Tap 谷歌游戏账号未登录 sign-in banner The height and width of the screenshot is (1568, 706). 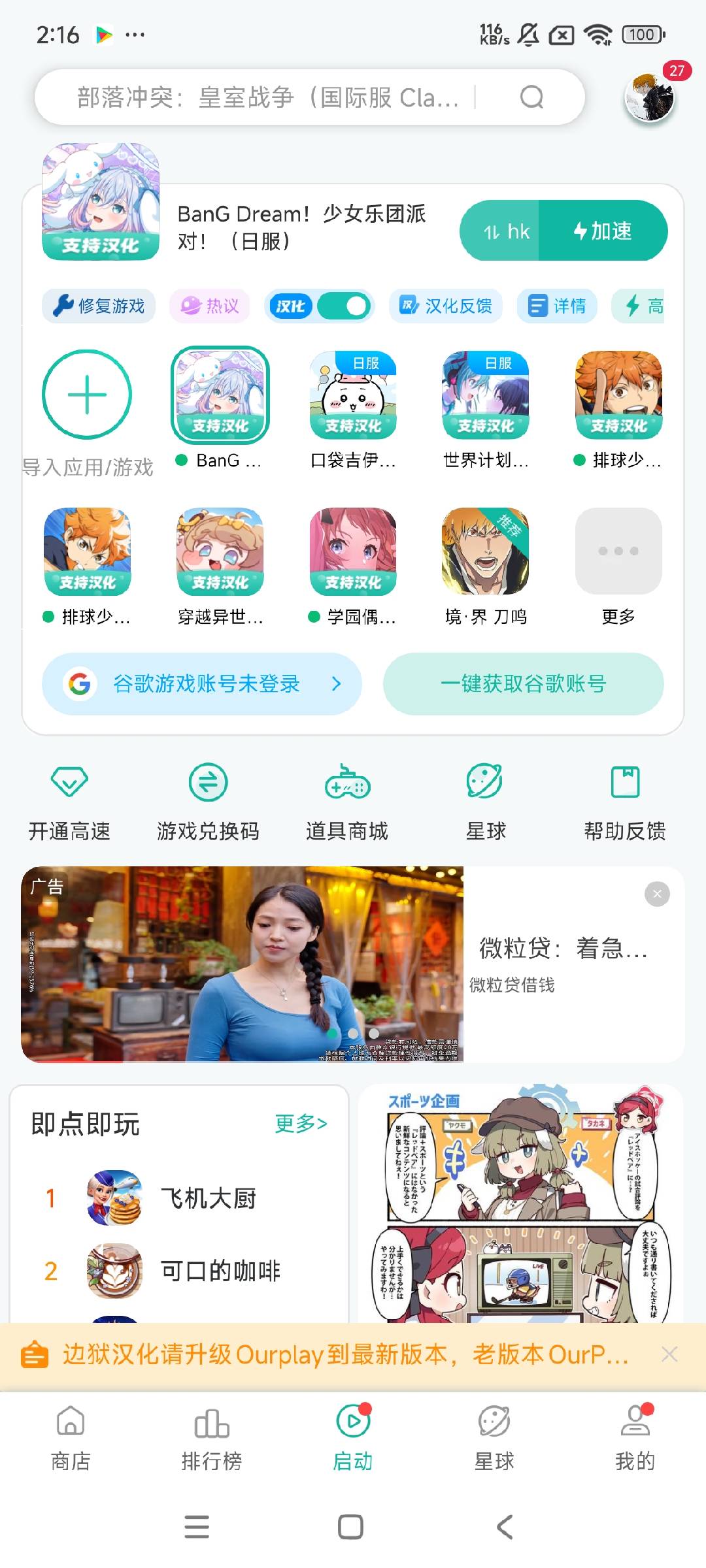click(203, 683)
